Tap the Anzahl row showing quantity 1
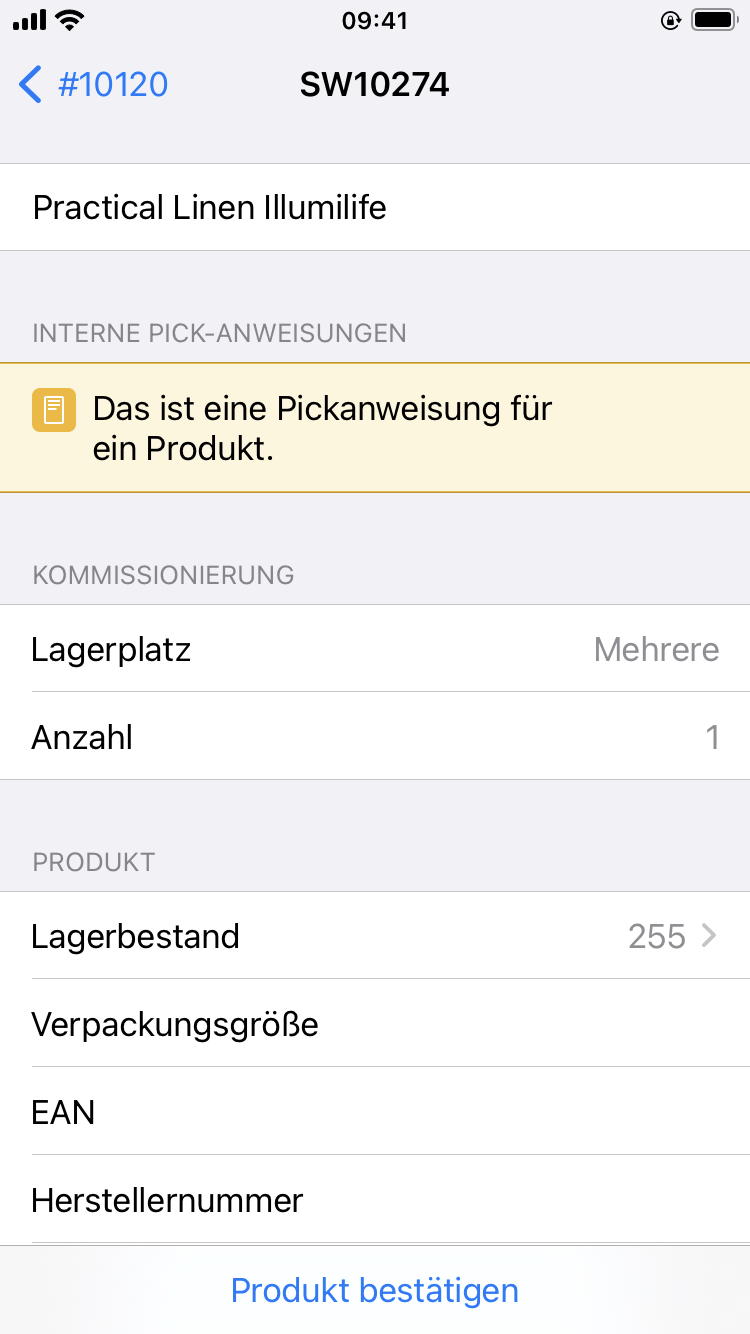 (375, 737)
